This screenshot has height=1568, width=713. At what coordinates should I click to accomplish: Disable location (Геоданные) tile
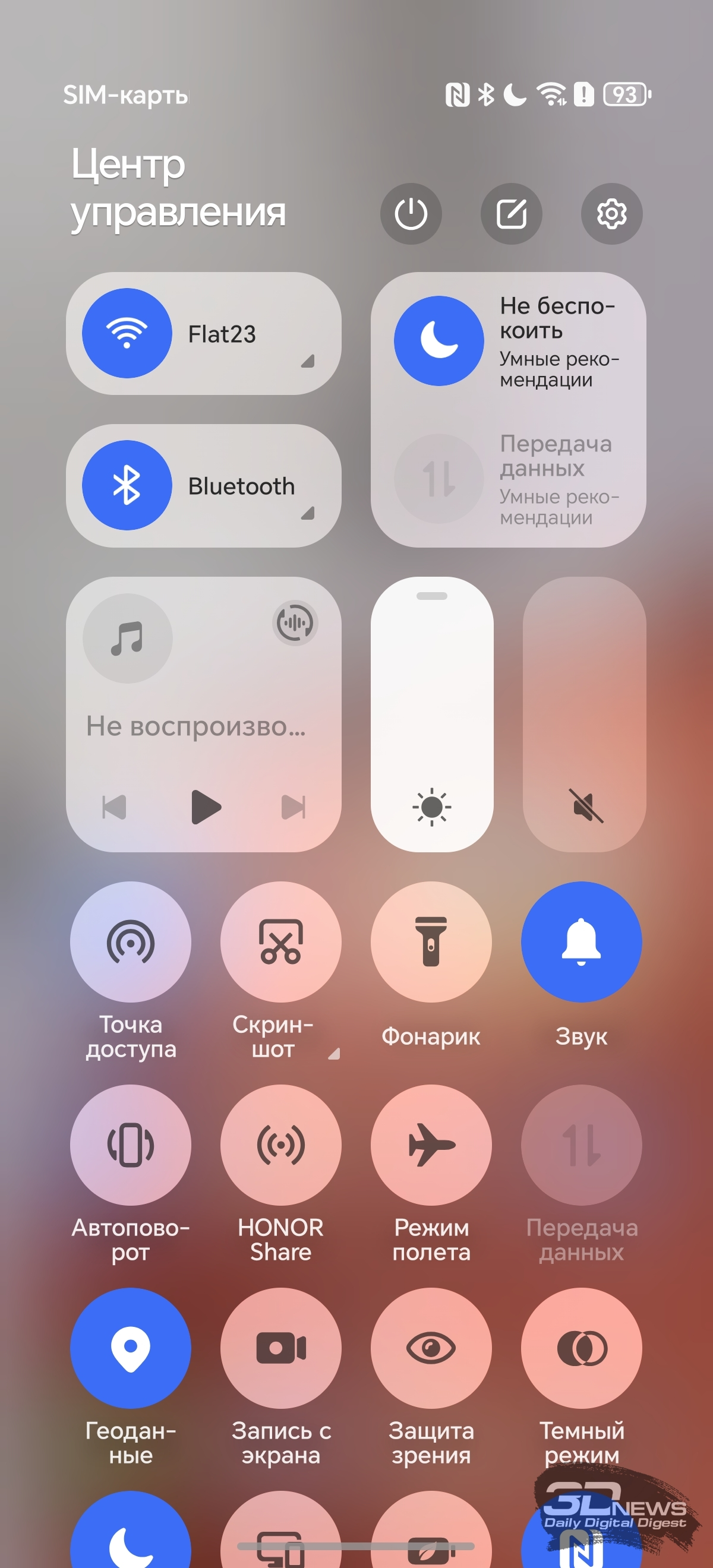[130, 1348]
